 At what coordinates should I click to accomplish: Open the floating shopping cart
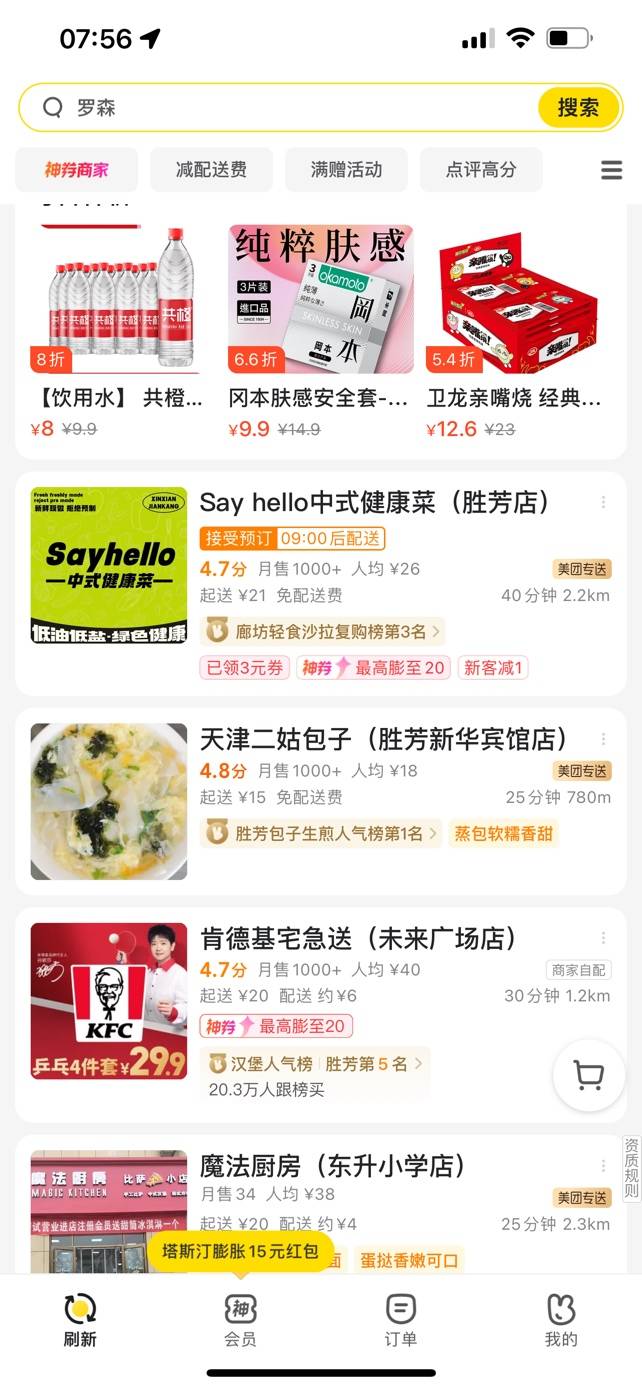tap(589, 1076)
